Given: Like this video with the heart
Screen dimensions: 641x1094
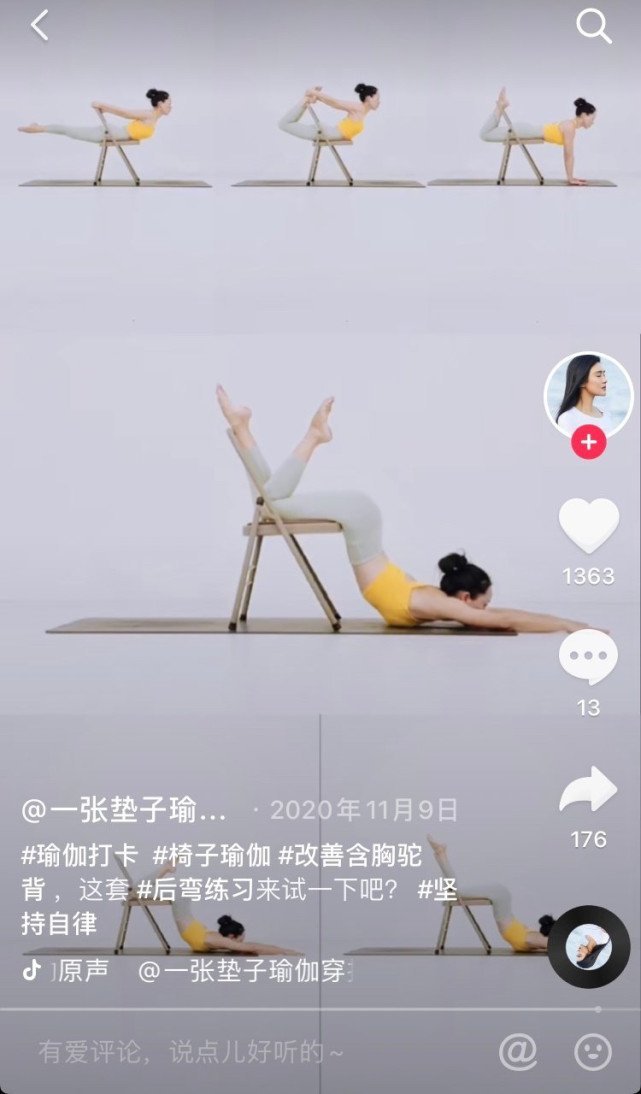Looking at the screenshot, I should tap(589, 525).
